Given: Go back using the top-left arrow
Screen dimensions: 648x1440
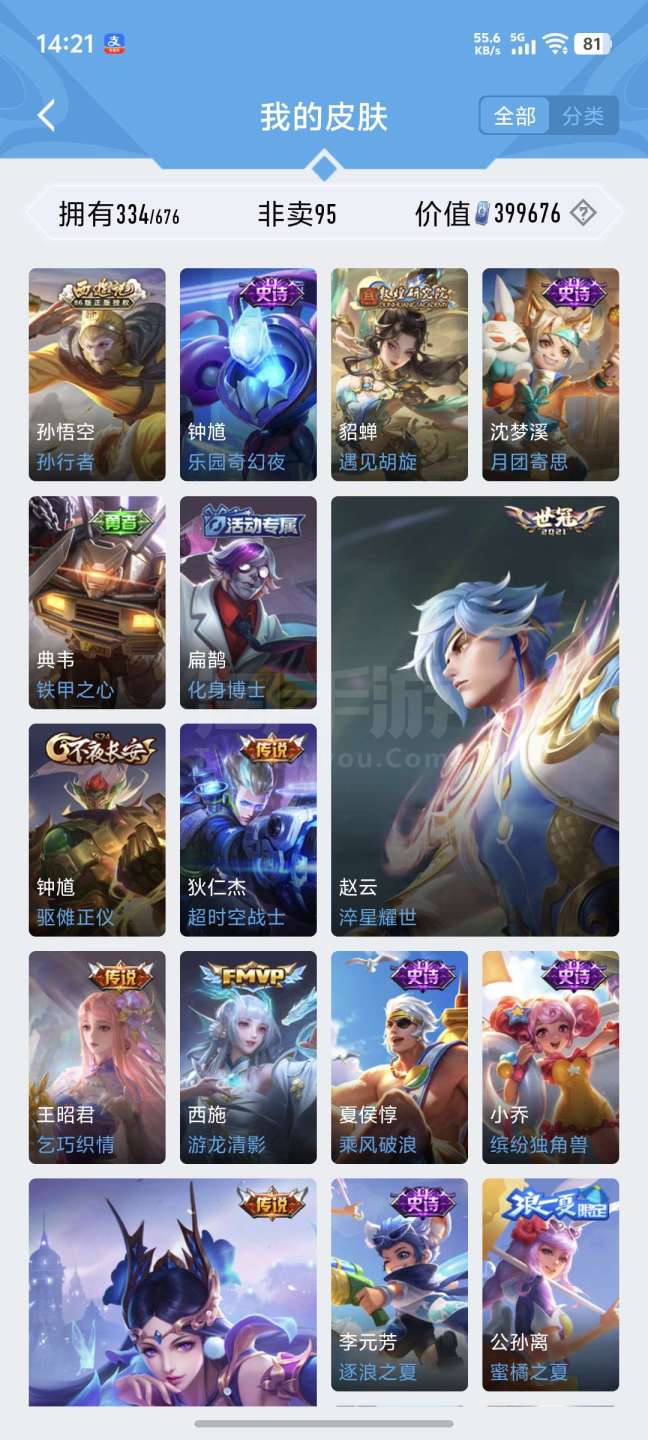Looking at the screenshot, I should click(x=46, y=115).
